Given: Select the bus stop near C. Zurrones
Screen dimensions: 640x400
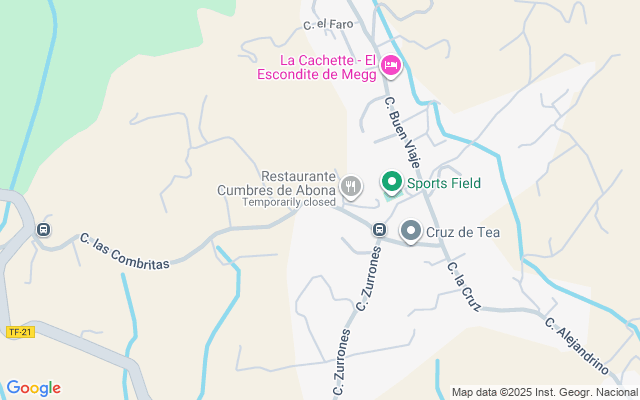Looking at the screenshot, I should [379, 230].
